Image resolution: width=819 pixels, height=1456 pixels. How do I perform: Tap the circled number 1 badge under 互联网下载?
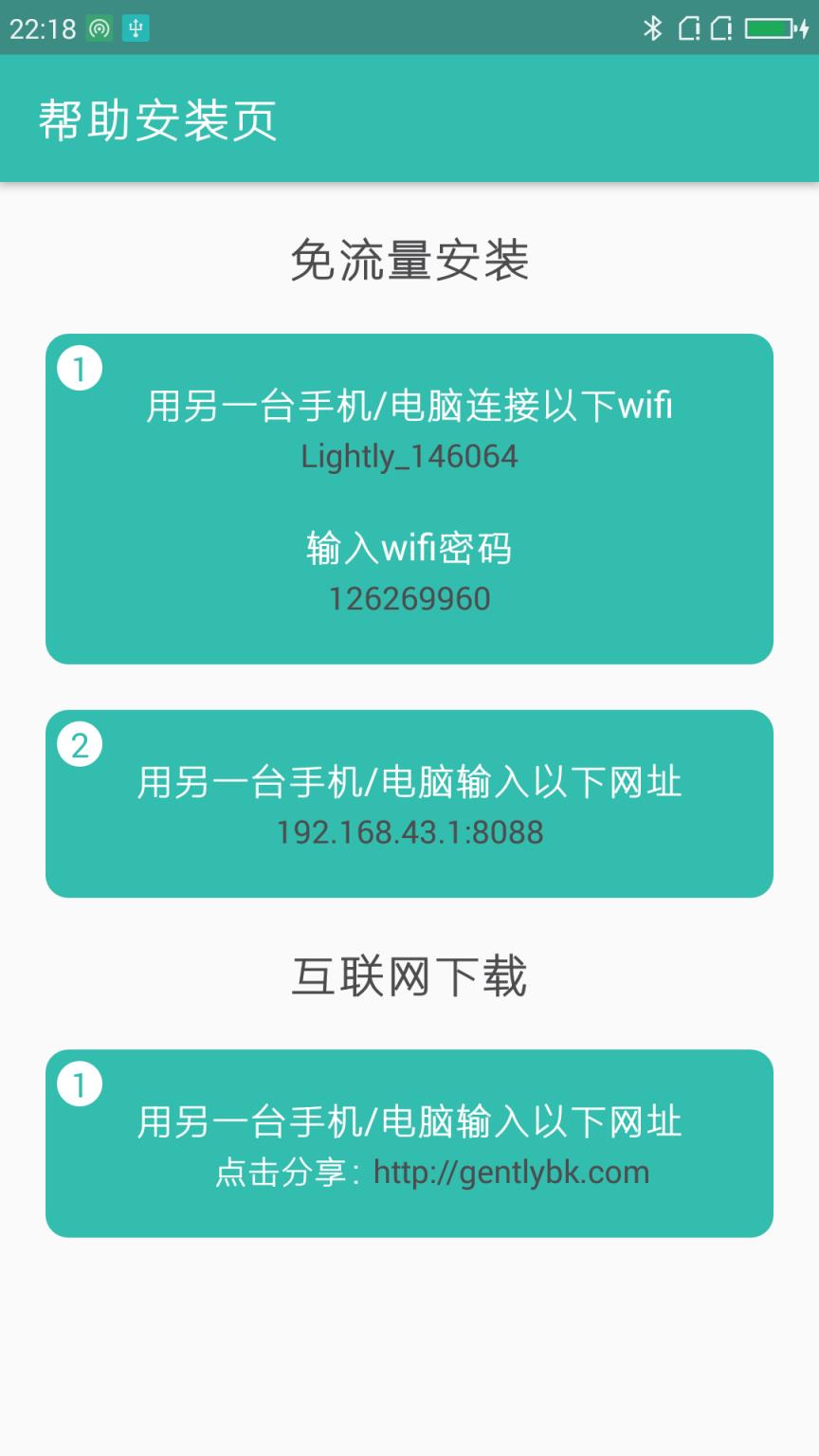(x=80, y=1083)
